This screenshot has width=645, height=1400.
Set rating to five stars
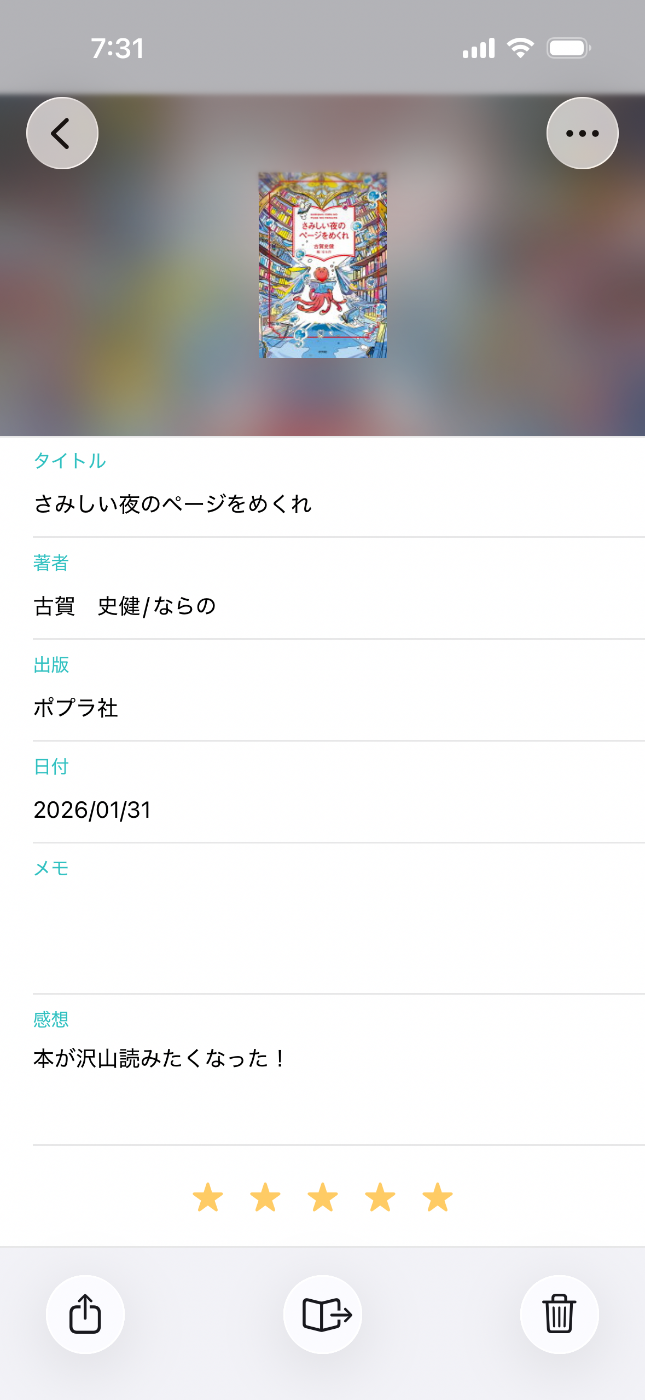coord(437,1197)
